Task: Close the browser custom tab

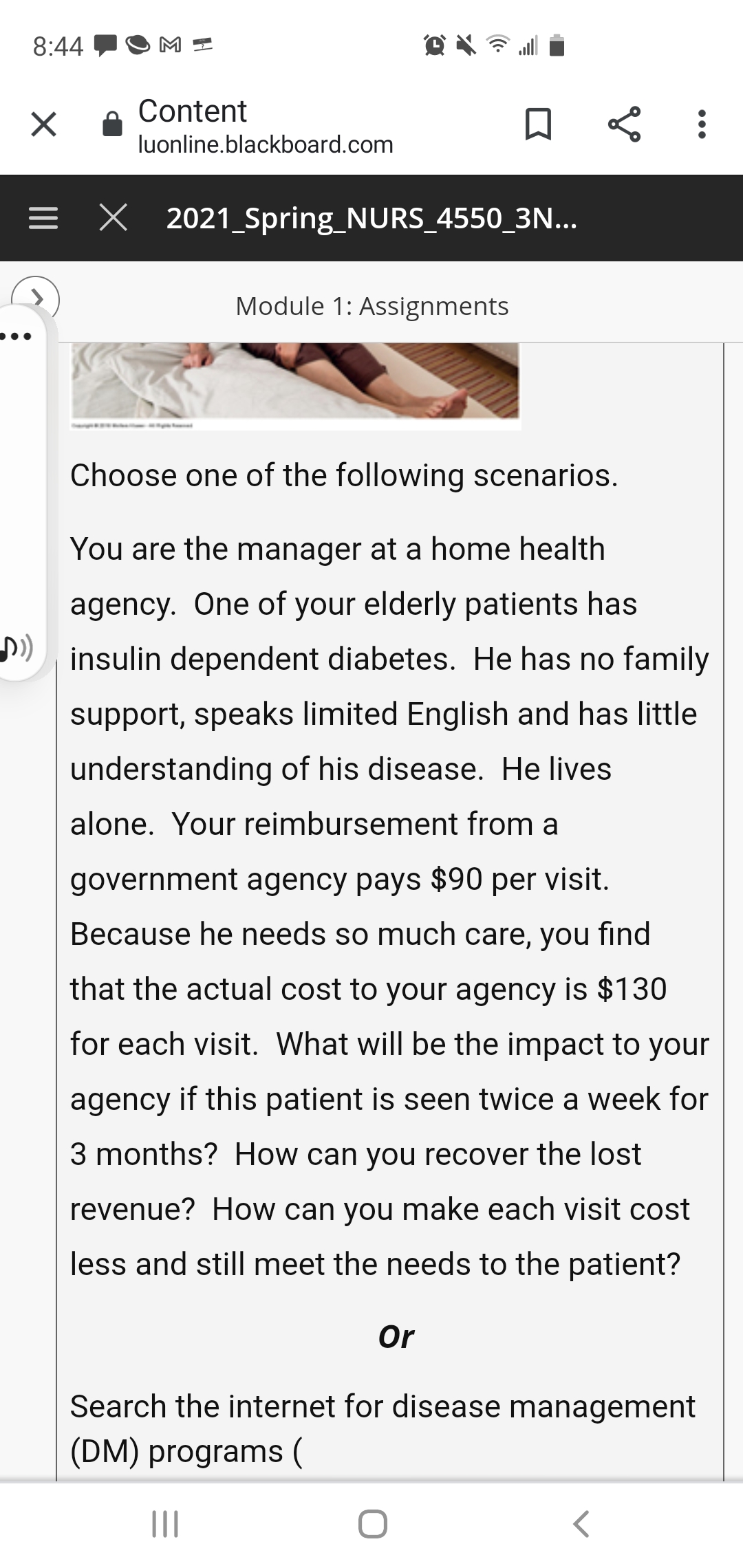Action: tap(43, 124)
